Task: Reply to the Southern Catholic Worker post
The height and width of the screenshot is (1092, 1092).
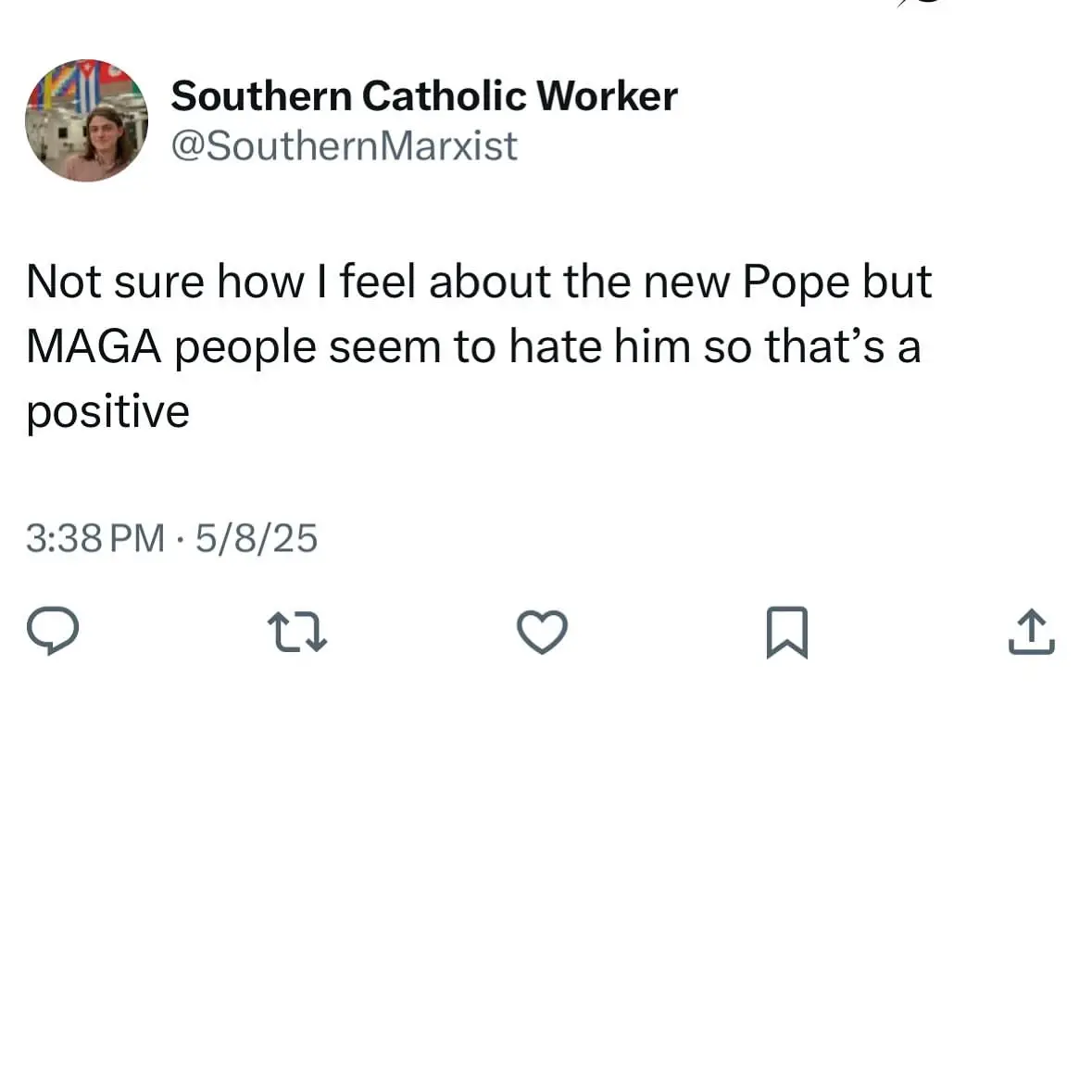Action: tap(52, 632)
